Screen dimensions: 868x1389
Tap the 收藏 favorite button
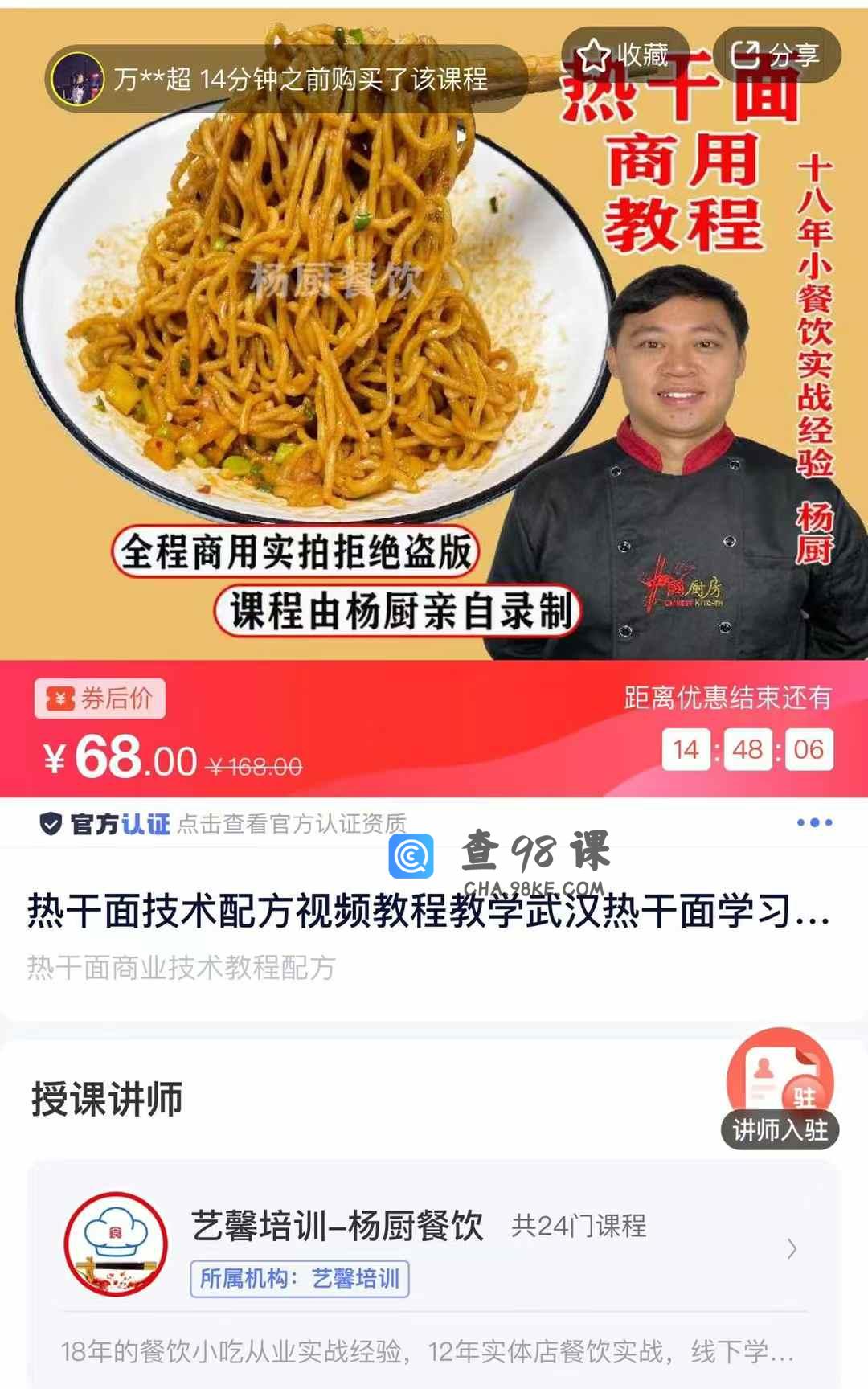[624, 55]
